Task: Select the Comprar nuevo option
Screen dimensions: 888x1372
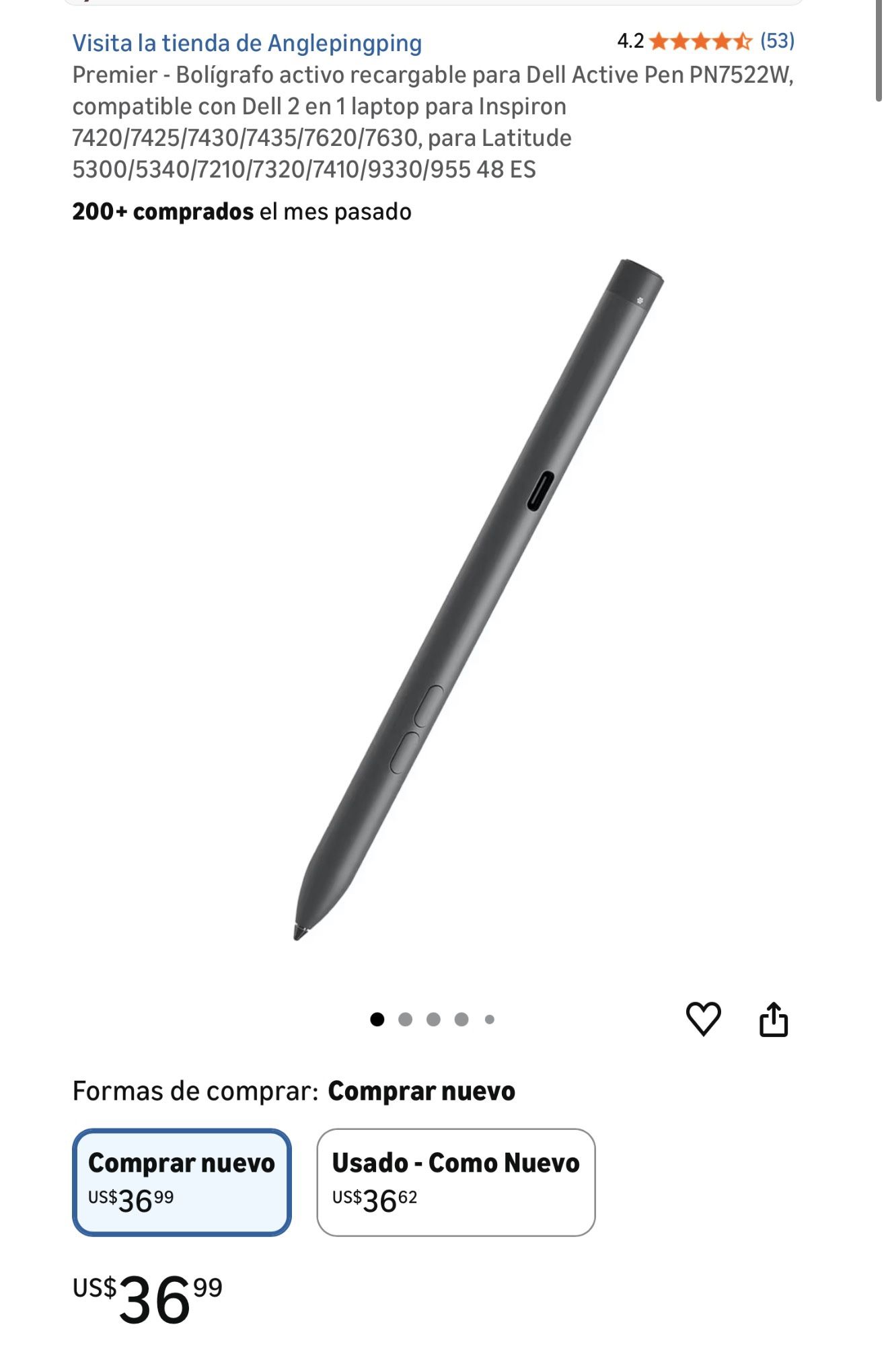Action: tap(182, 1182)
